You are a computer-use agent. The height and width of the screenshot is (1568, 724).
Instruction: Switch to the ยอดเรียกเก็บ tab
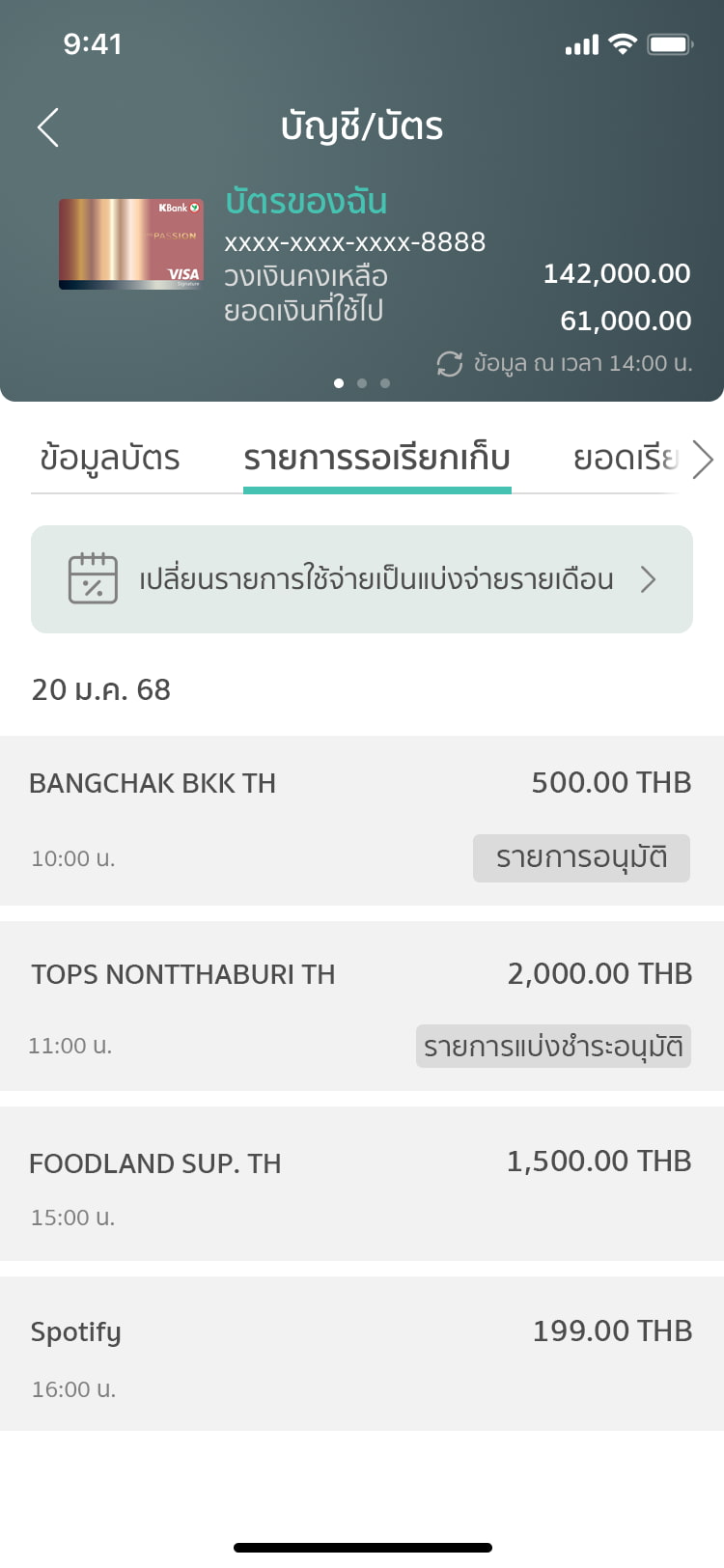tap(626, 458)
